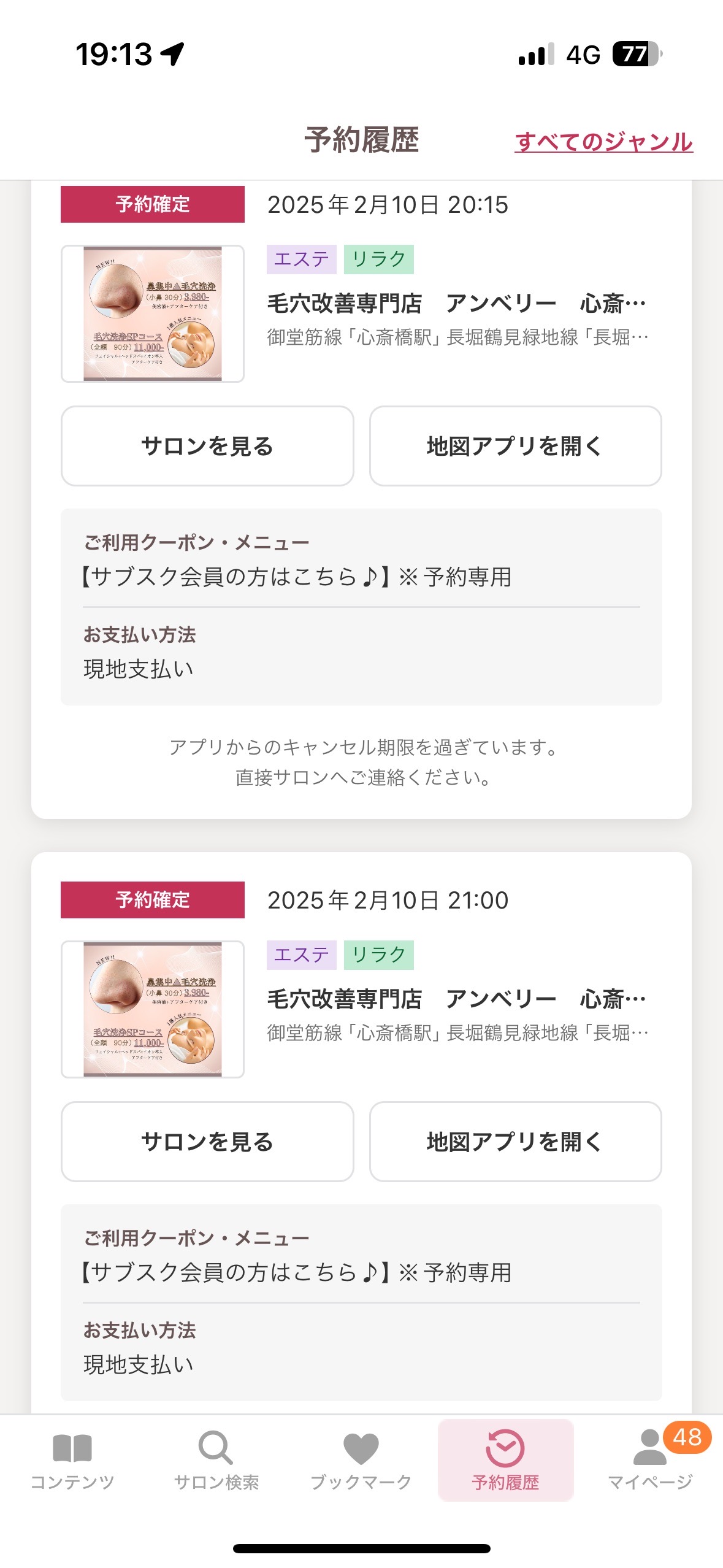Open the ブックマーク tab
The width and height of the screenshot is (723, 1568).
pos(361,1461)
